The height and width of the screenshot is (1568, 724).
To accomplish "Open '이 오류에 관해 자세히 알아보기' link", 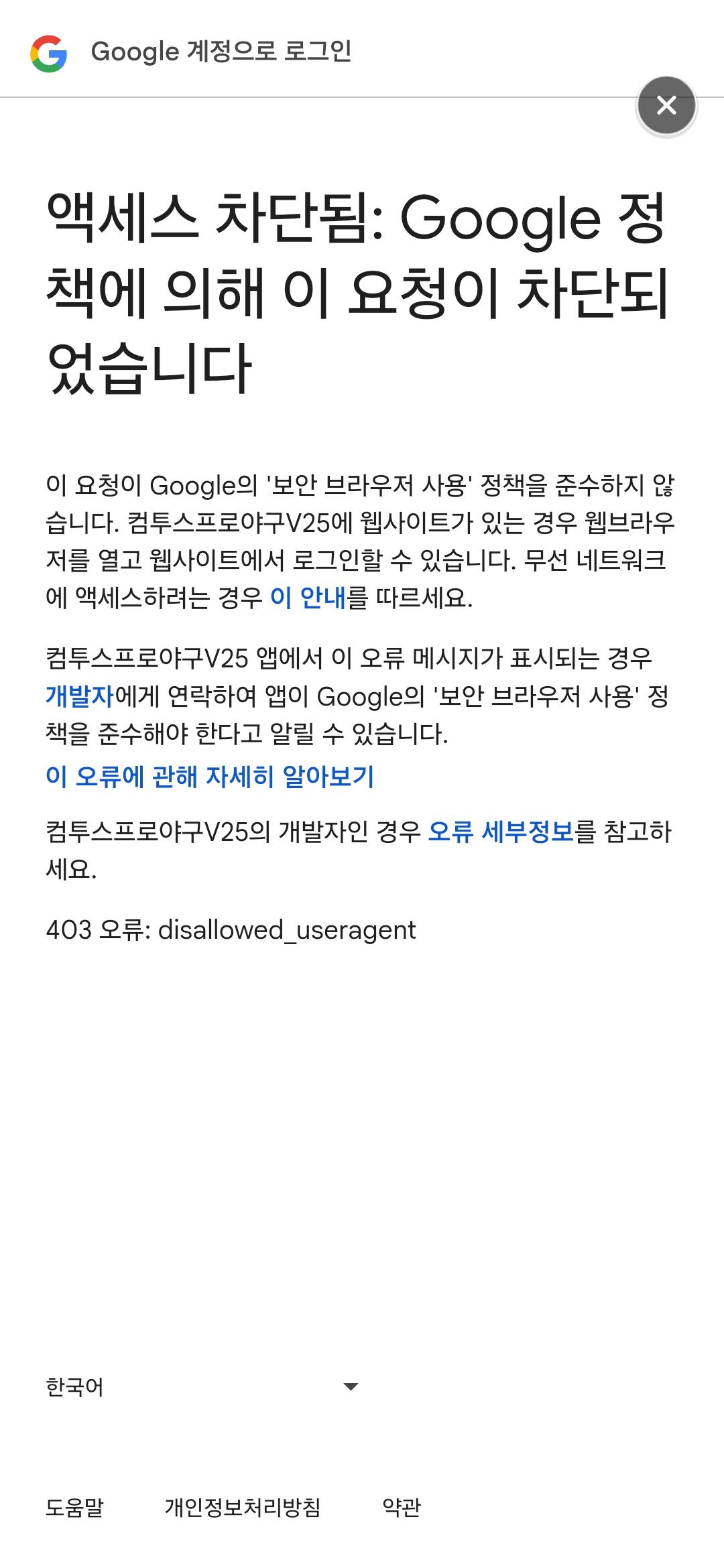I will coord(210,777).
